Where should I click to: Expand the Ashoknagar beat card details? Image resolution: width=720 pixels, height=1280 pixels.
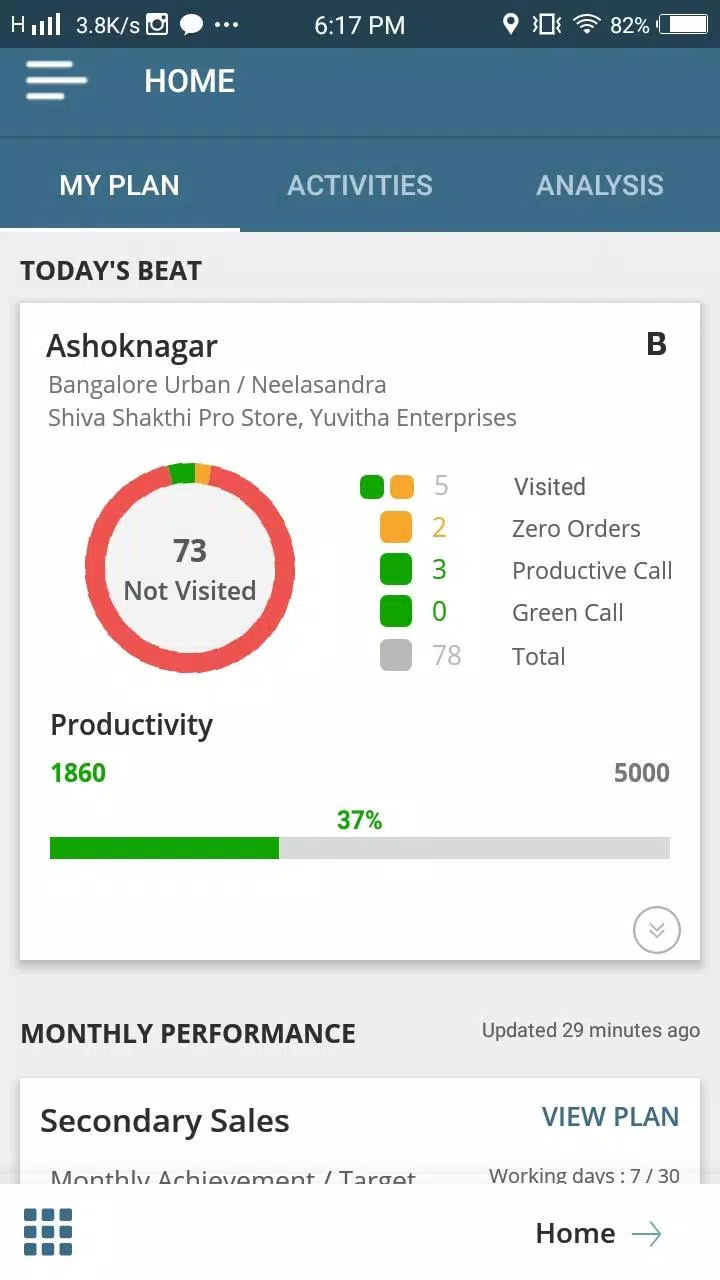pyautogui.click(x=656, y=931)
